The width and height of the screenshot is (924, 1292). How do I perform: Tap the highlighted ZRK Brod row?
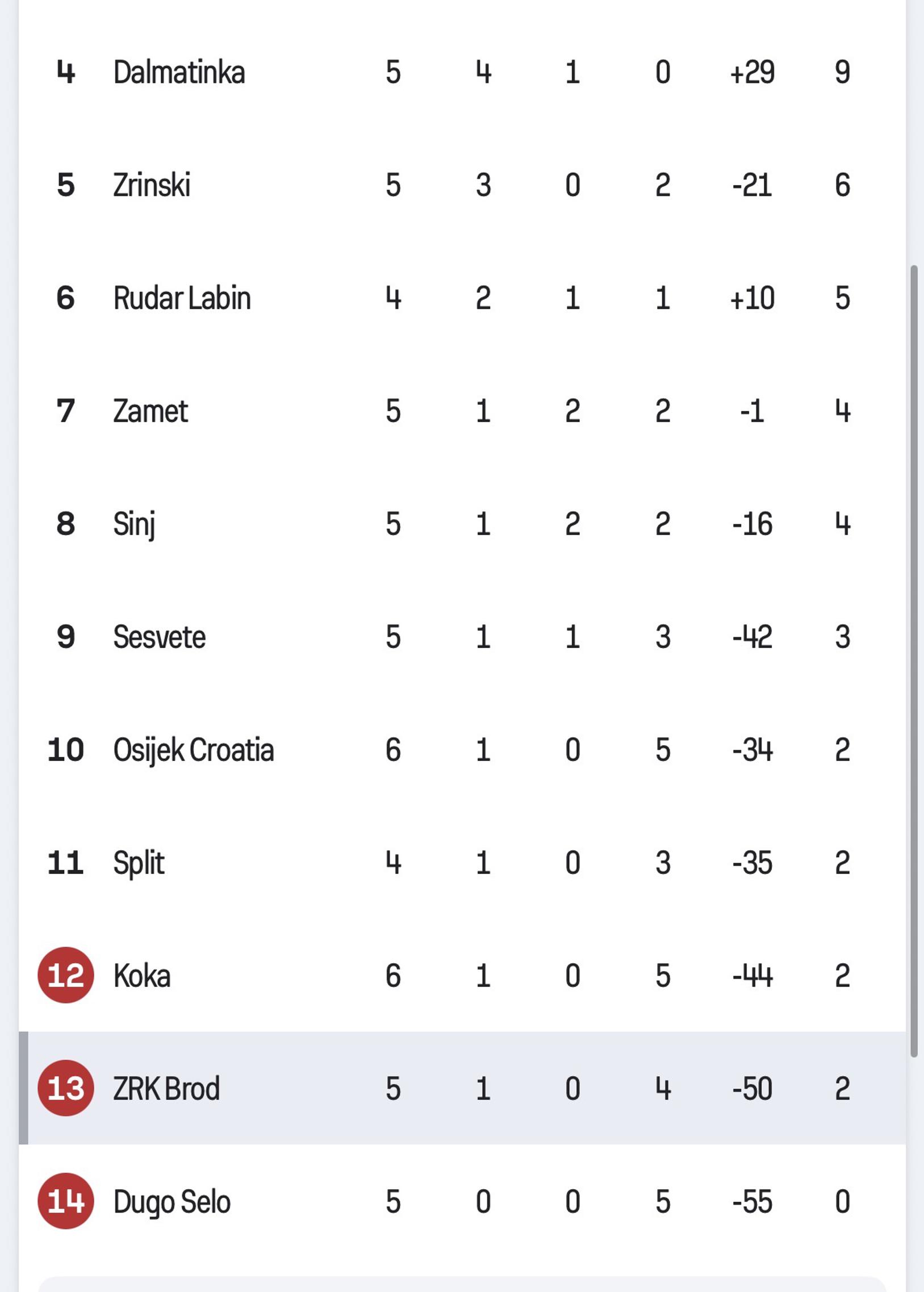click(x=166, y=1088)
